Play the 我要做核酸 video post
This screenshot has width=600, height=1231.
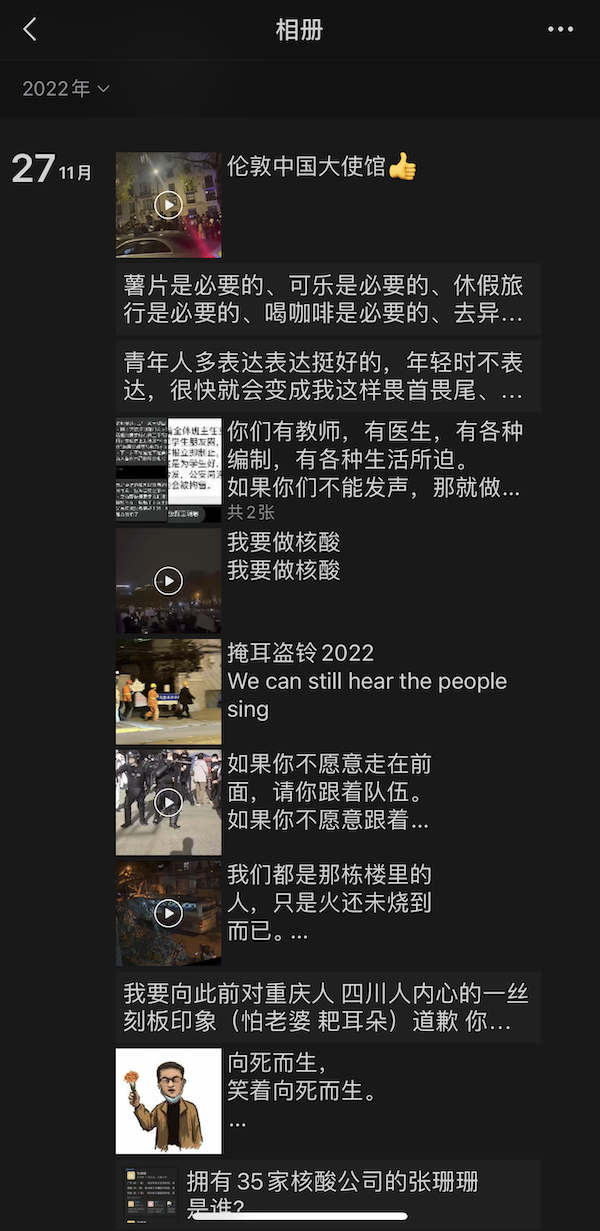click(x=168, y=581)
